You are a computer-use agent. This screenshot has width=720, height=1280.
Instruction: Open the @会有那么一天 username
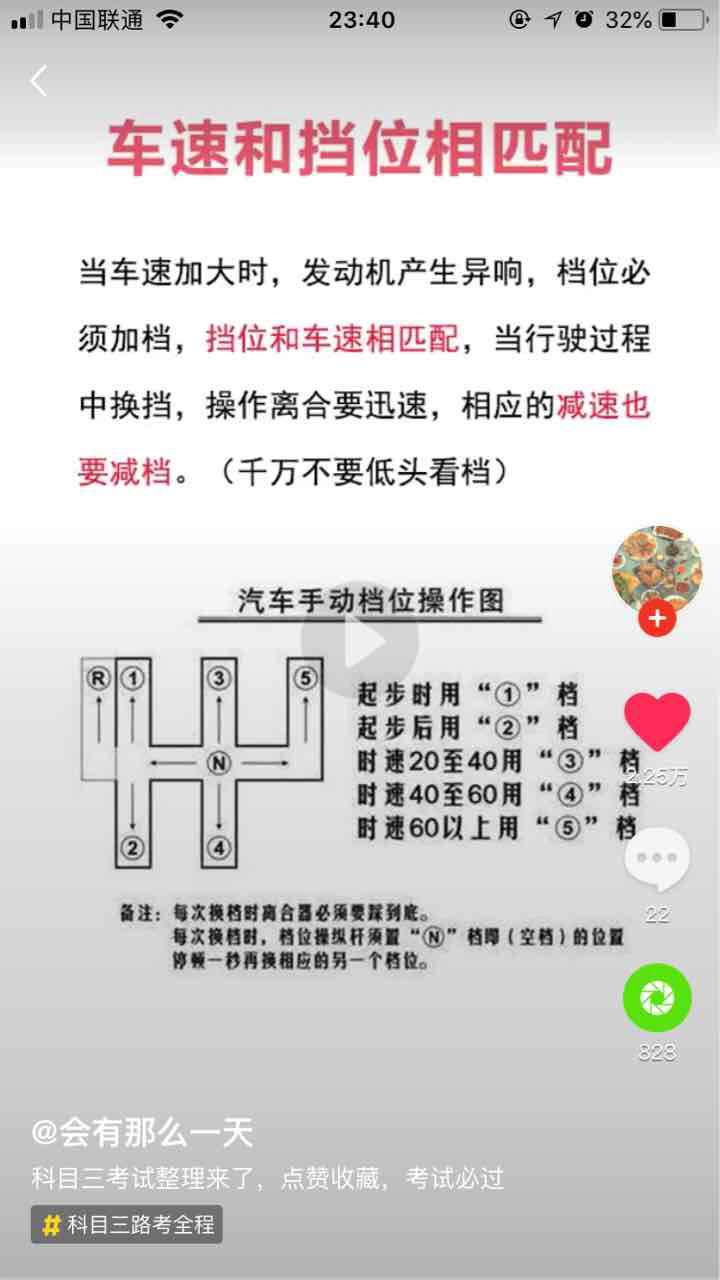point(142,1132)
